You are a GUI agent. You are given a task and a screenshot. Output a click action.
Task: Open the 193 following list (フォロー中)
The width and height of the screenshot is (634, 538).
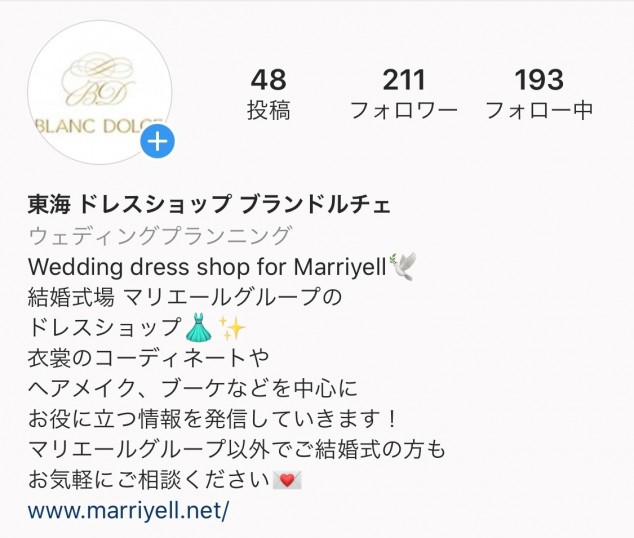point(538,93)
